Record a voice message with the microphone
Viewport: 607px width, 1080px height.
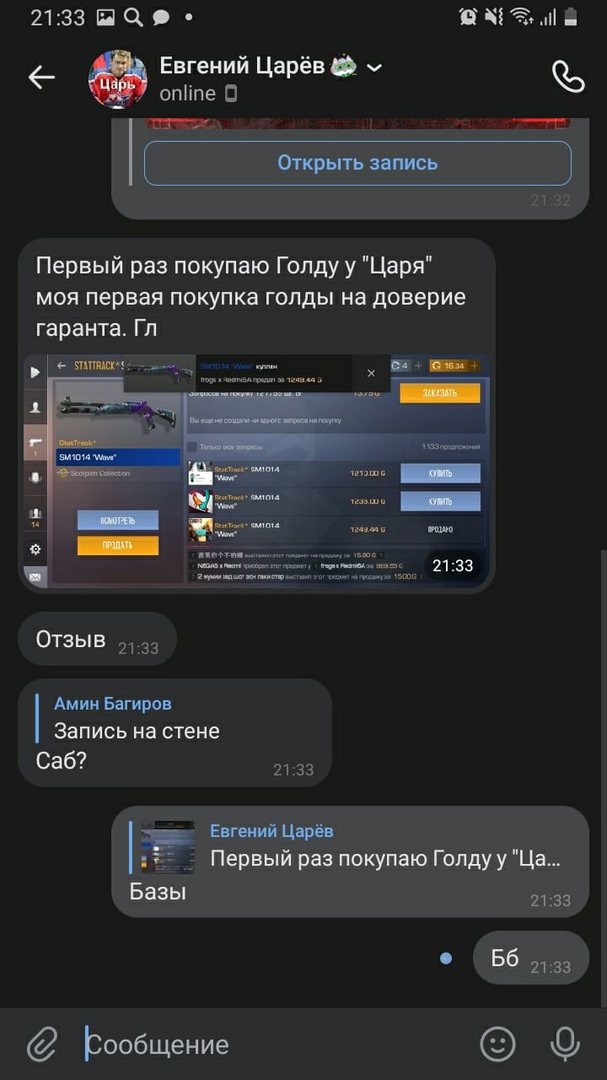(x=565, y=1045)
